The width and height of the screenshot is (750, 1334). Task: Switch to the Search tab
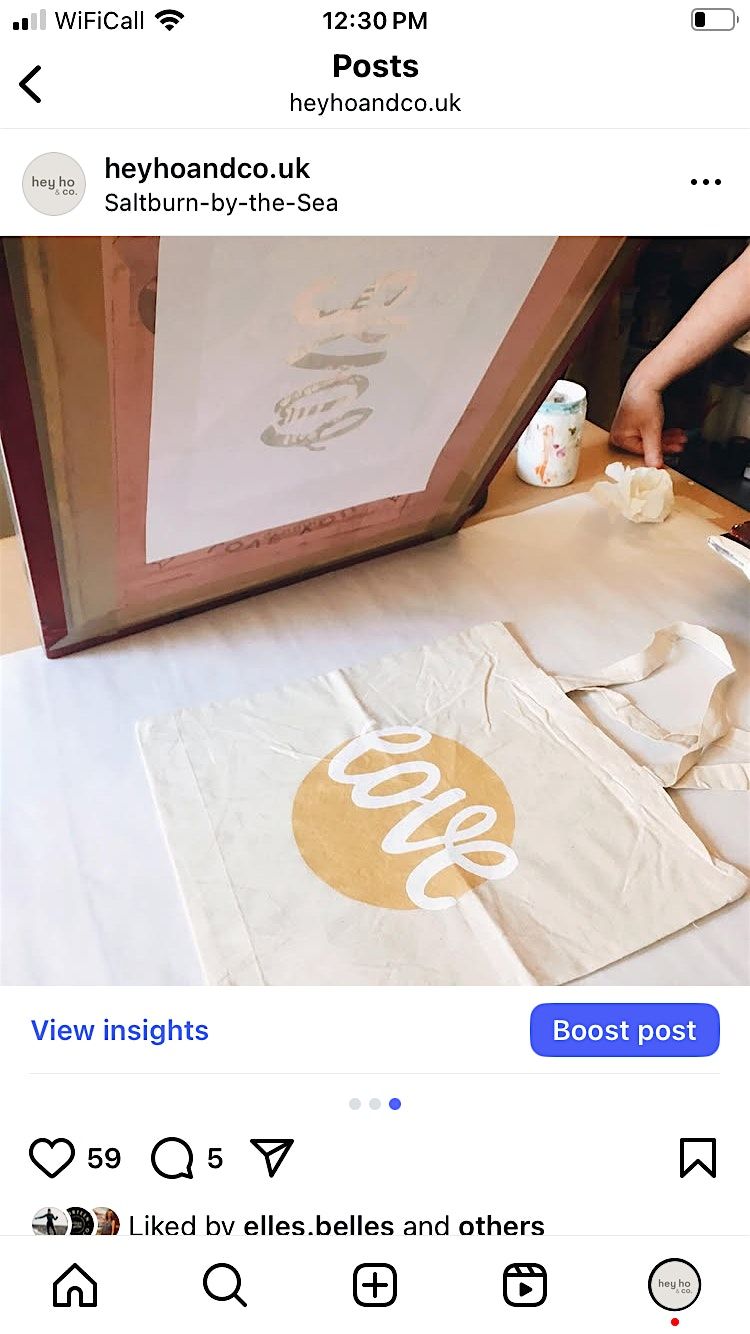pyautogui.click(x=225, y=1285)
